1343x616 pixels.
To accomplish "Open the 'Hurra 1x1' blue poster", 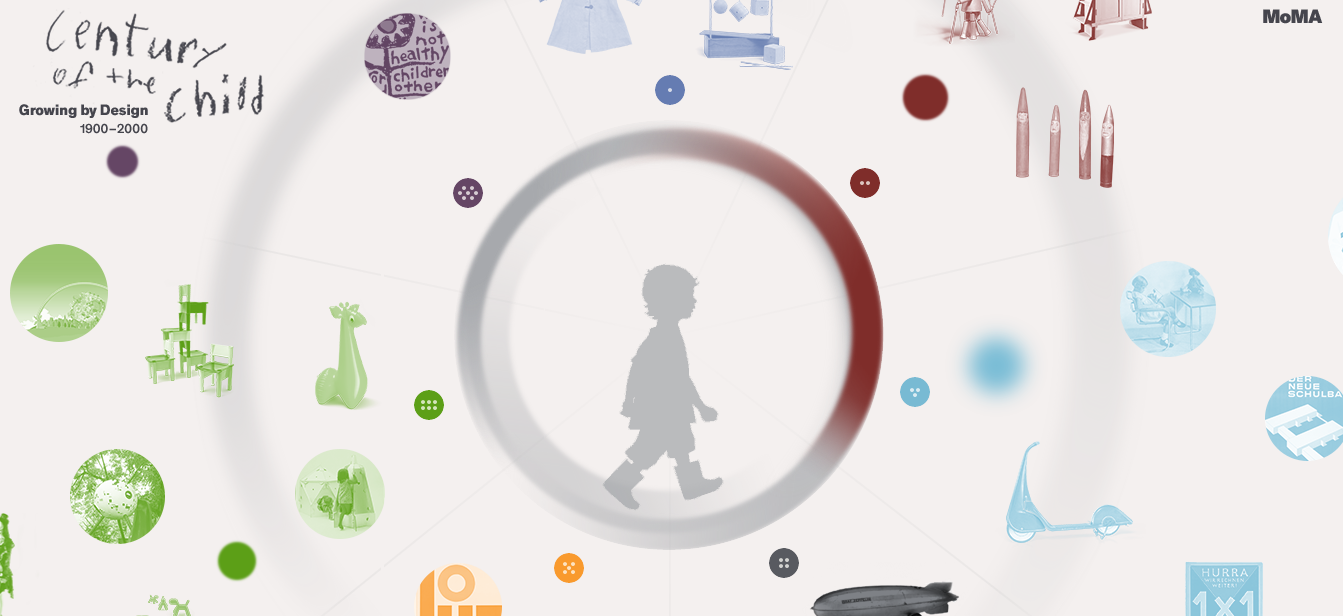I will (1223, 590).
